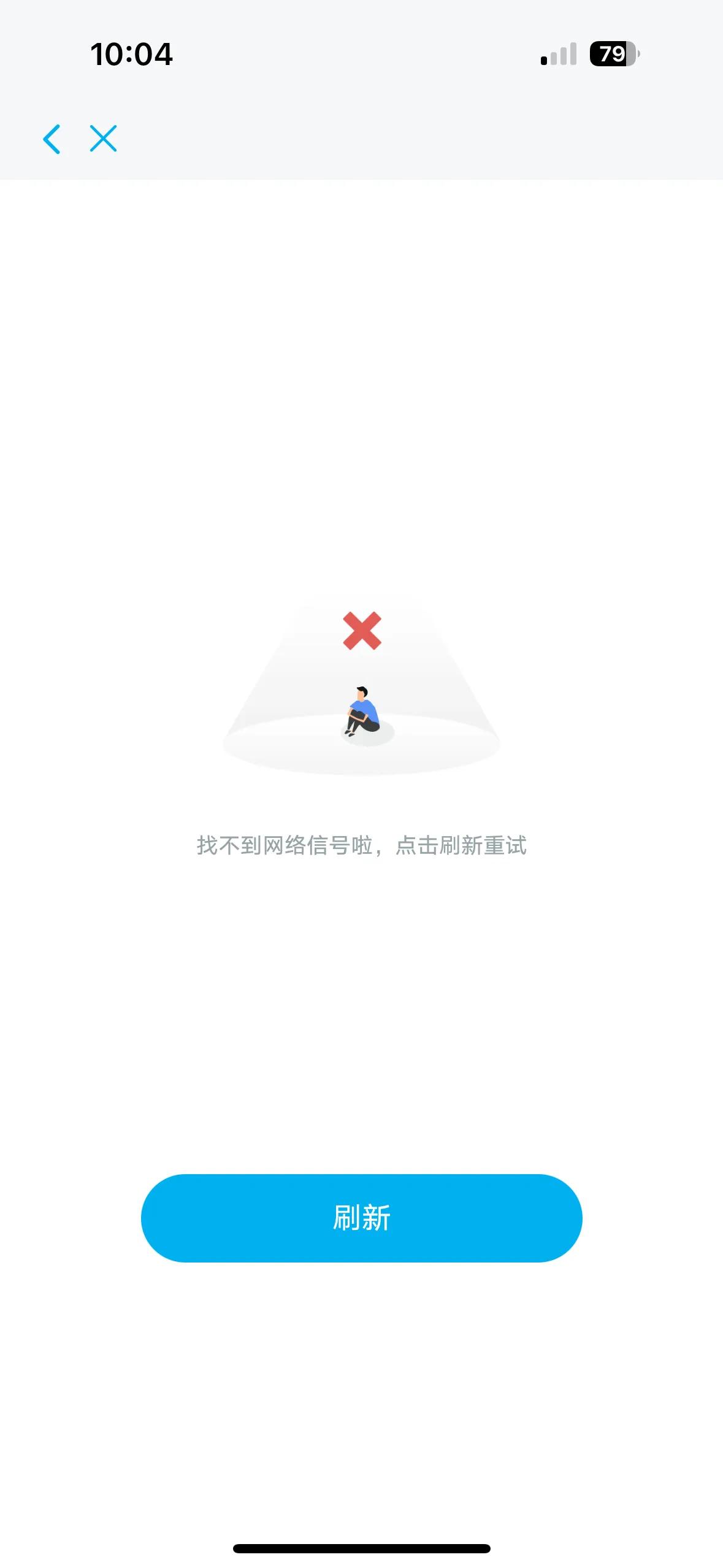Screen dimensions: 723x1568
Task: Click the cellular signal bars indicator
Action: [559, 55]
